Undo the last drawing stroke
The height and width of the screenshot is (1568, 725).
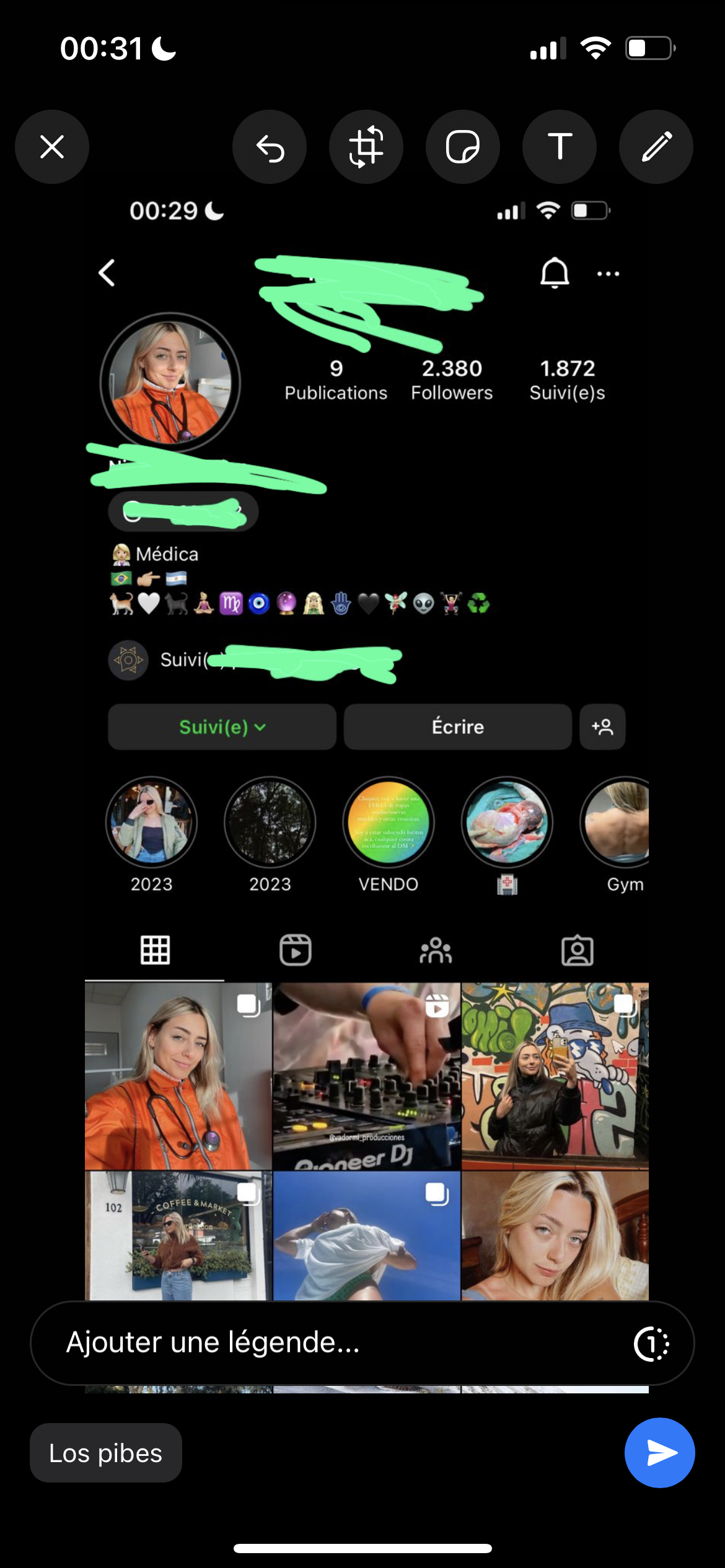point(270,147)
